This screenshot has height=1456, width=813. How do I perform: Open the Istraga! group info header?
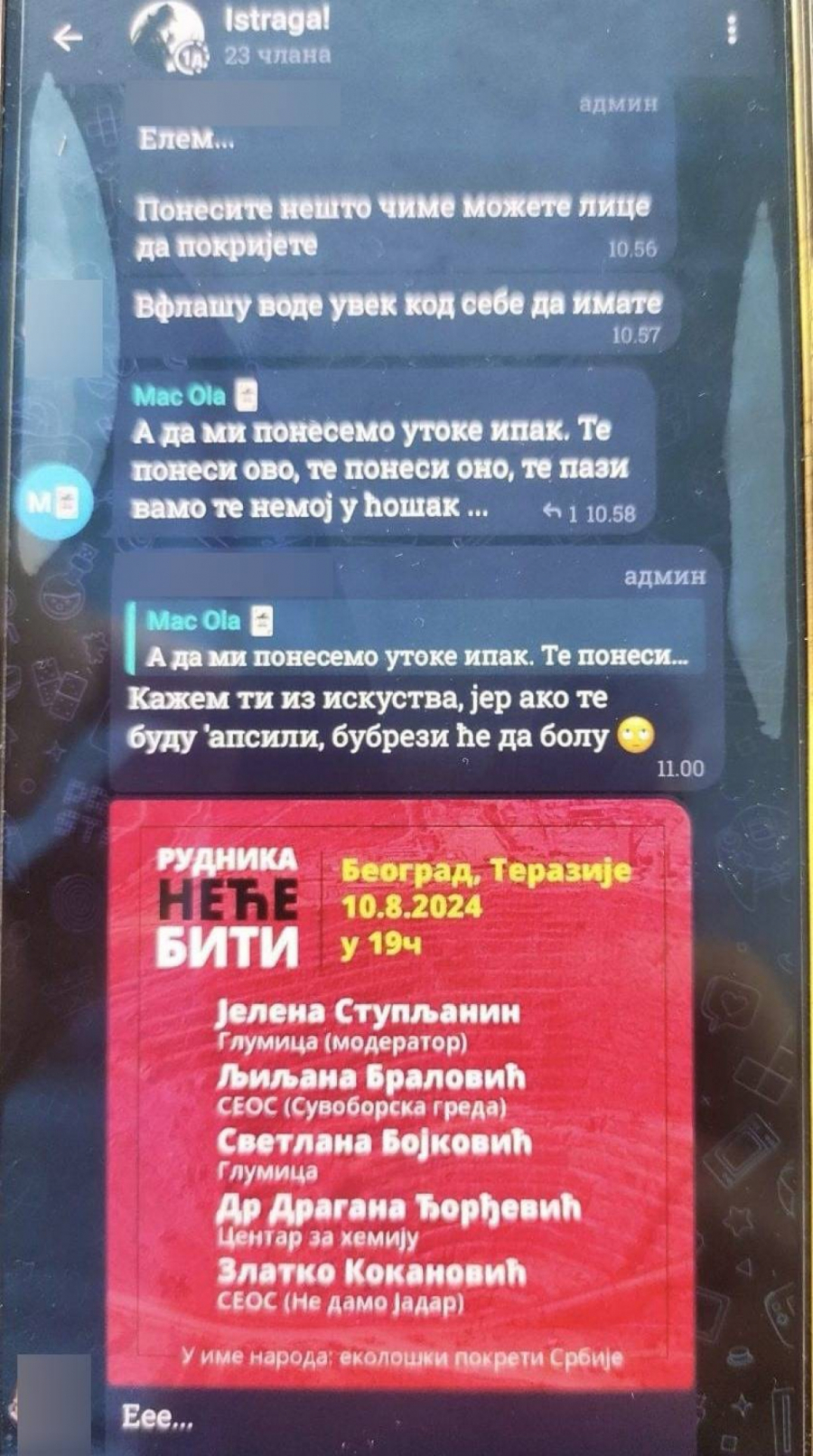point(276,36)
